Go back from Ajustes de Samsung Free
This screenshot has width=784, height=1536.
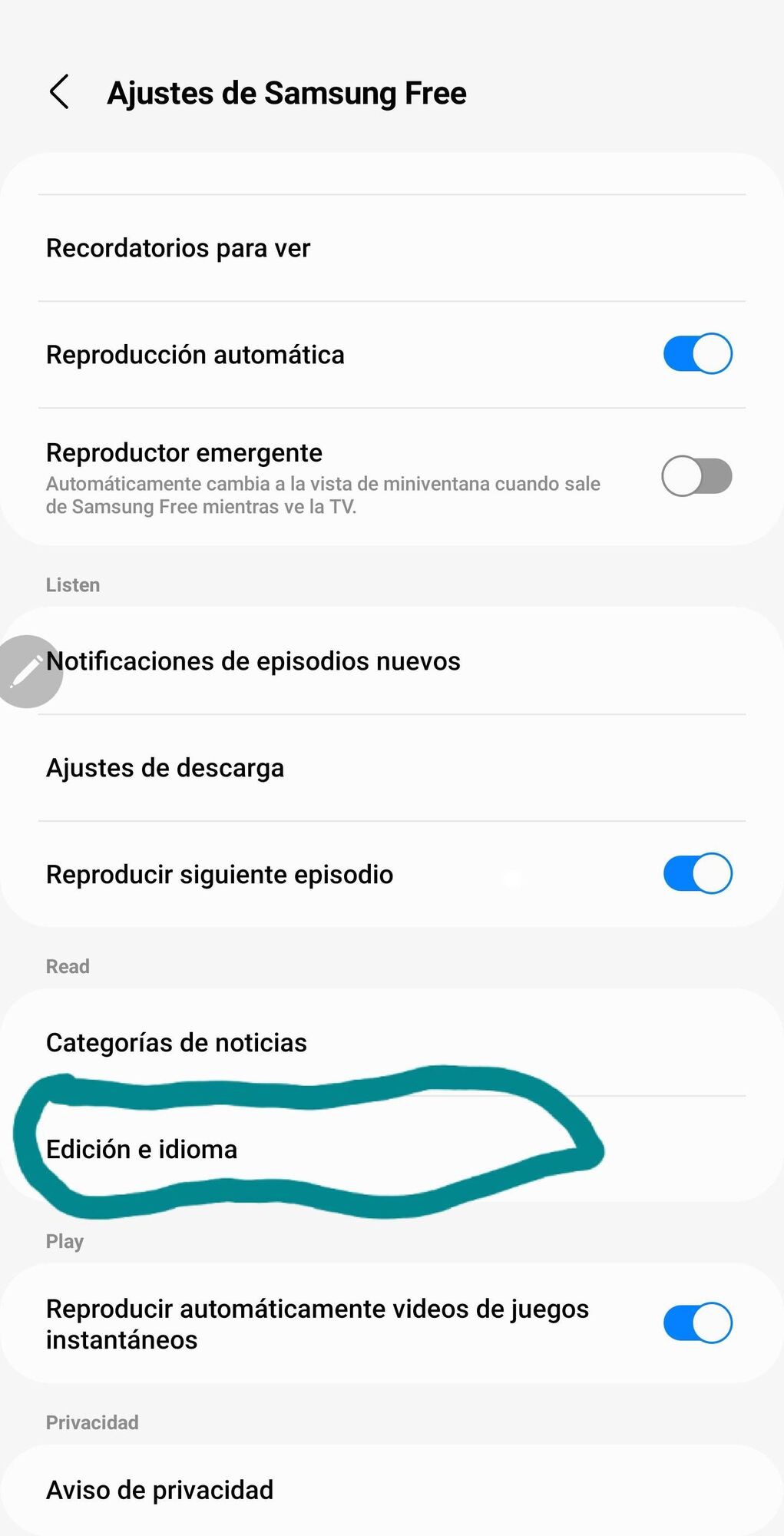point(60,93)
